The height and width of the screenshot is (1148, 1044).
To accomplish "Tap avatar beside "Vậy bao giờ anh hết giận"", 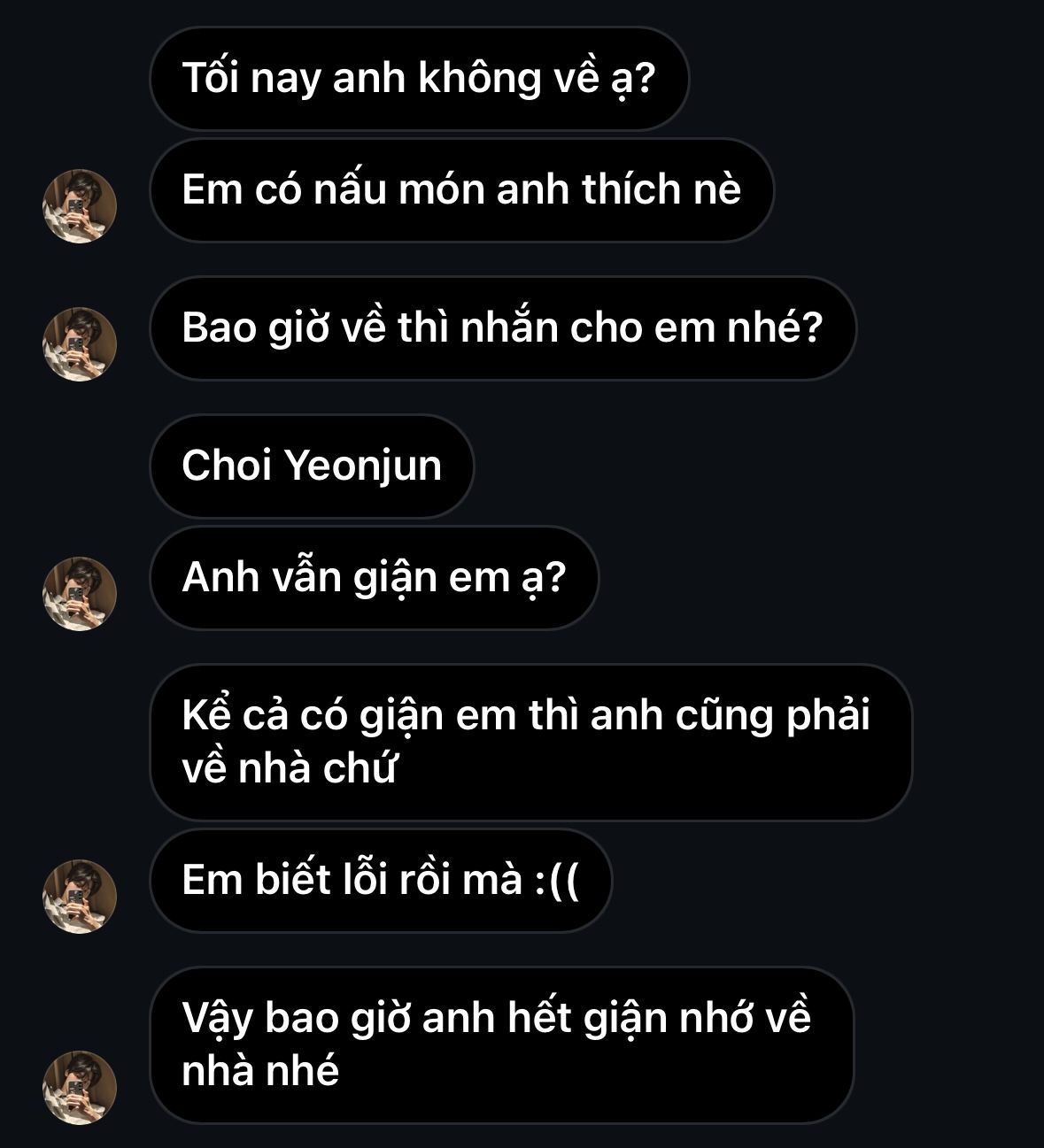I will [x=80, y=1087].
